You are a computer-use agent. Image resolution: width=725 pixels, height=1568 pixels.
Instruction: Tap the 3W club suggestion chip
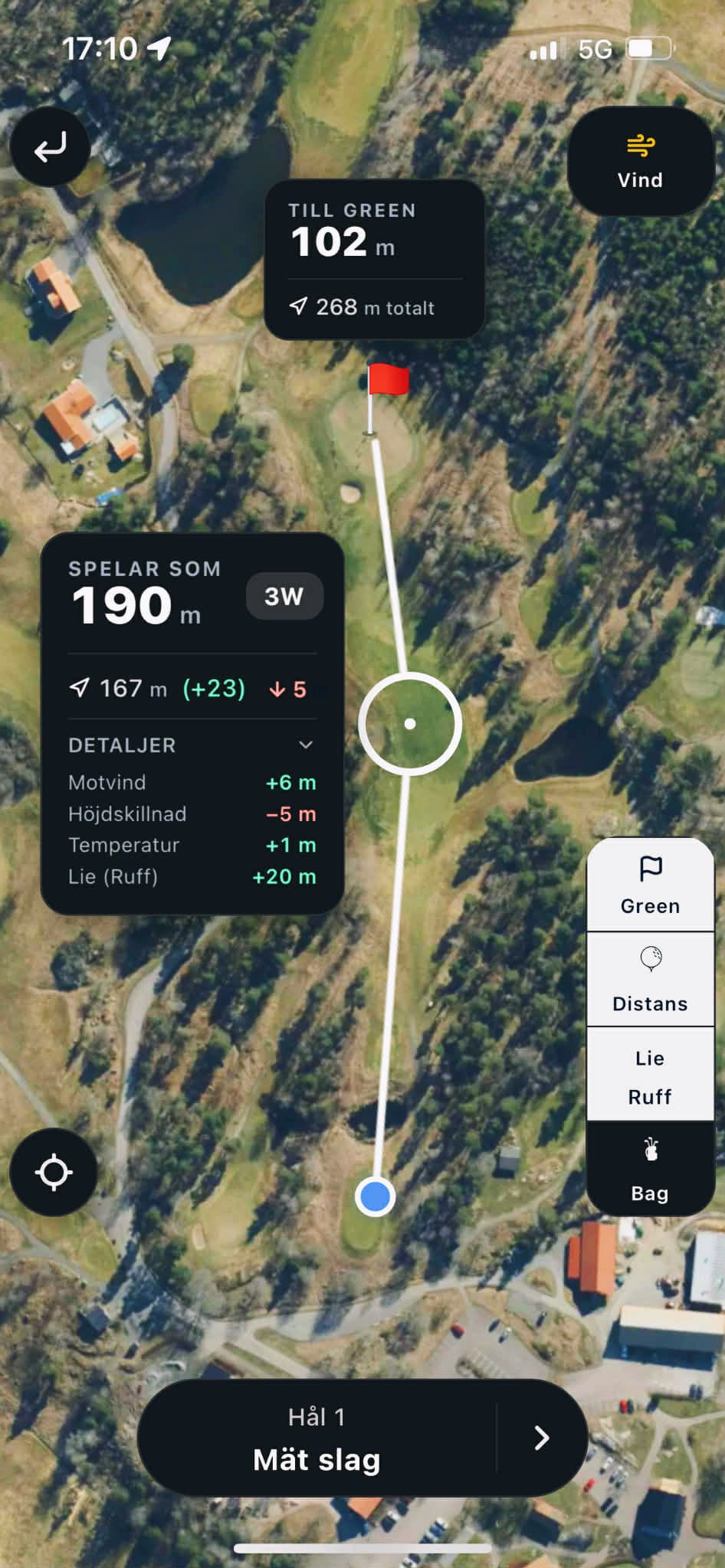(284, 596)
